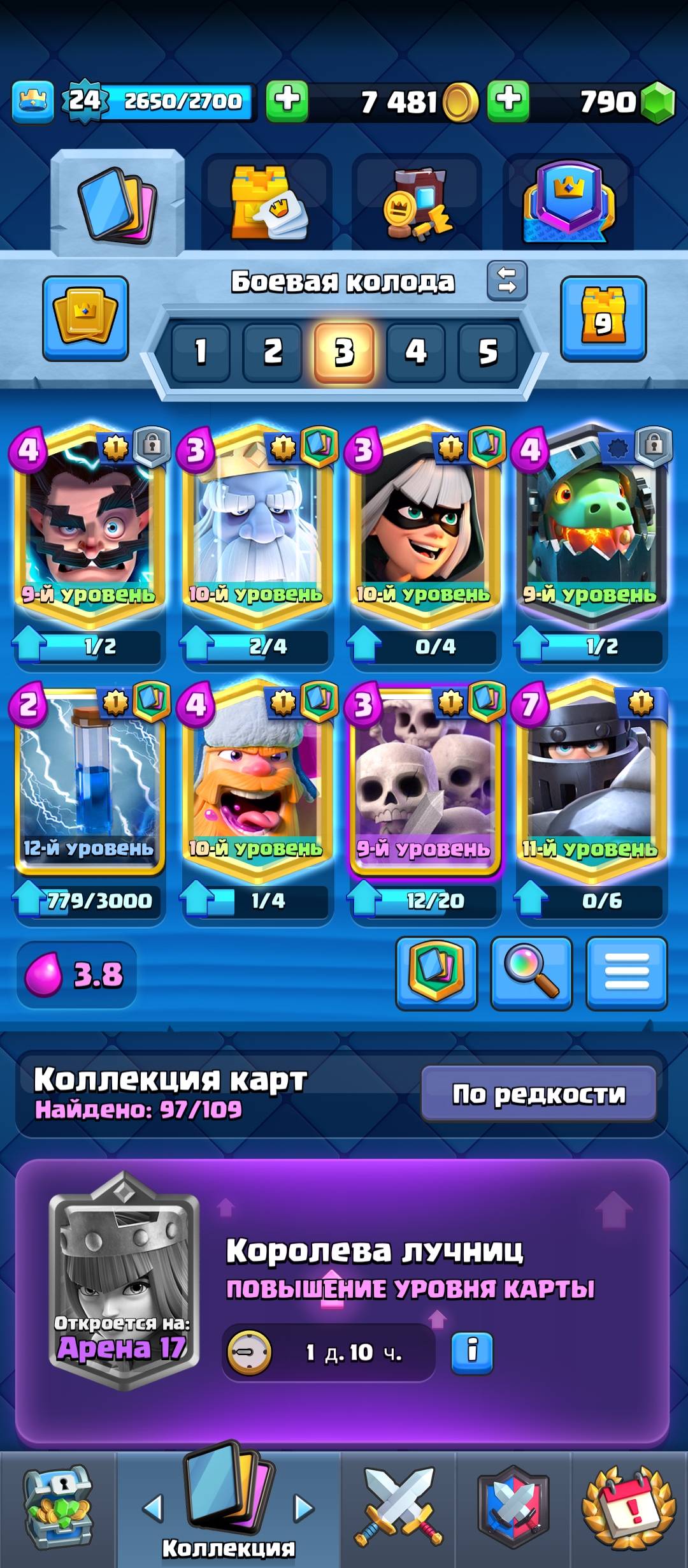Select the Mega Knight card costing 7 elixir

[591, 778]
